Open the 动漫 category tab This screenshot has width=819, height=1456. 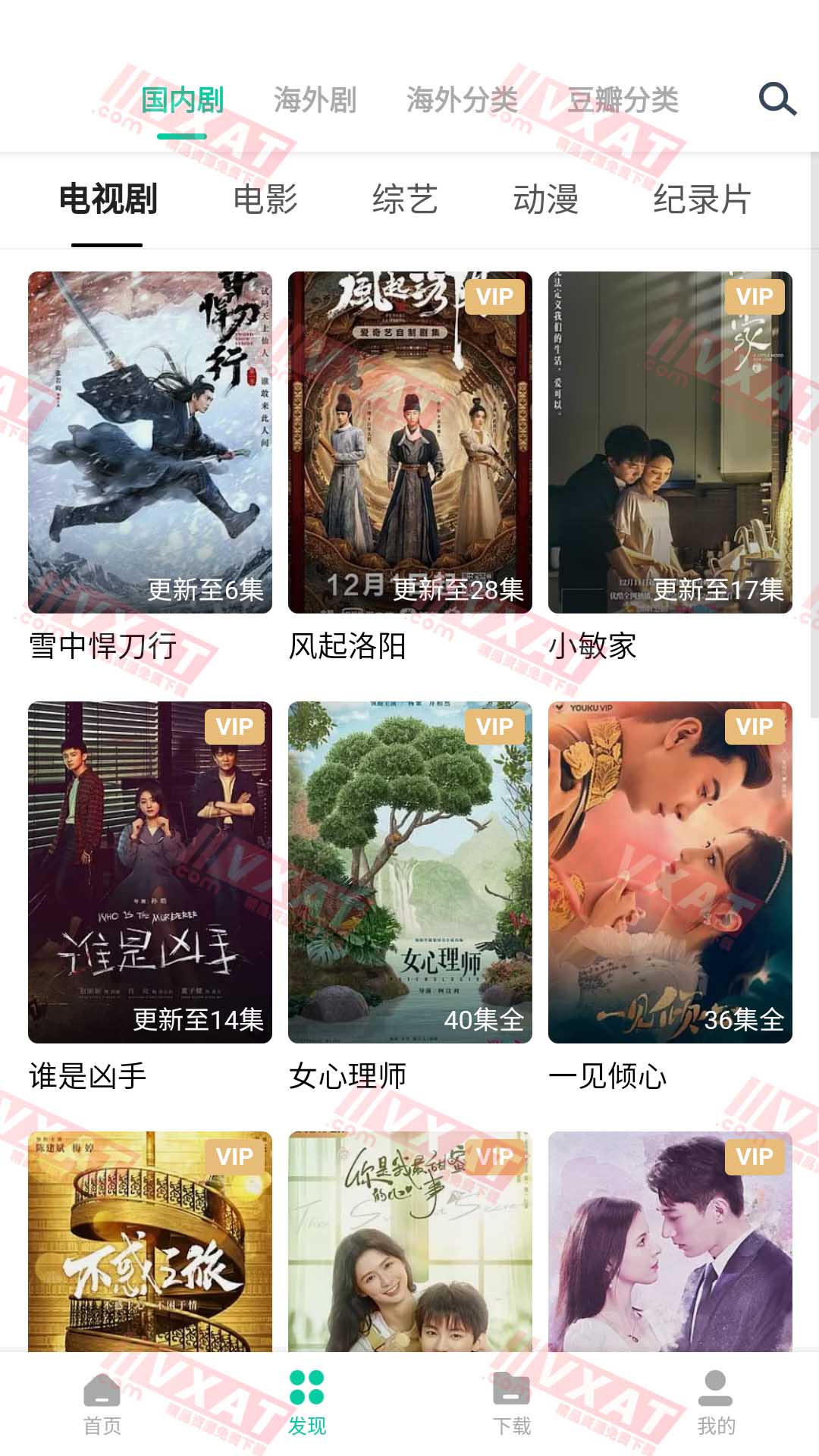tap(548, 199)
